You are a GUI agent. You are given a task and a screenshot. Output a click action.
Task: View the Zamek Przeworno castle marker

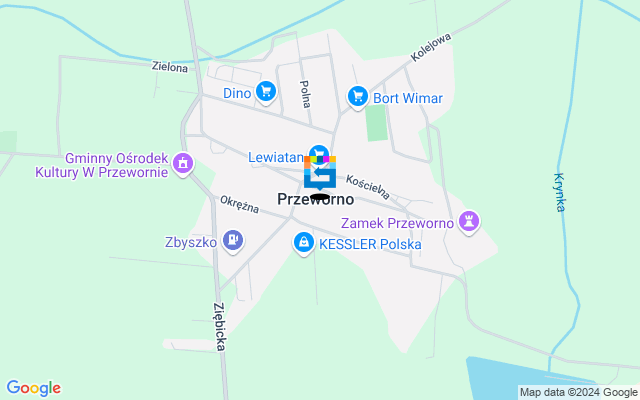point(469,221)
